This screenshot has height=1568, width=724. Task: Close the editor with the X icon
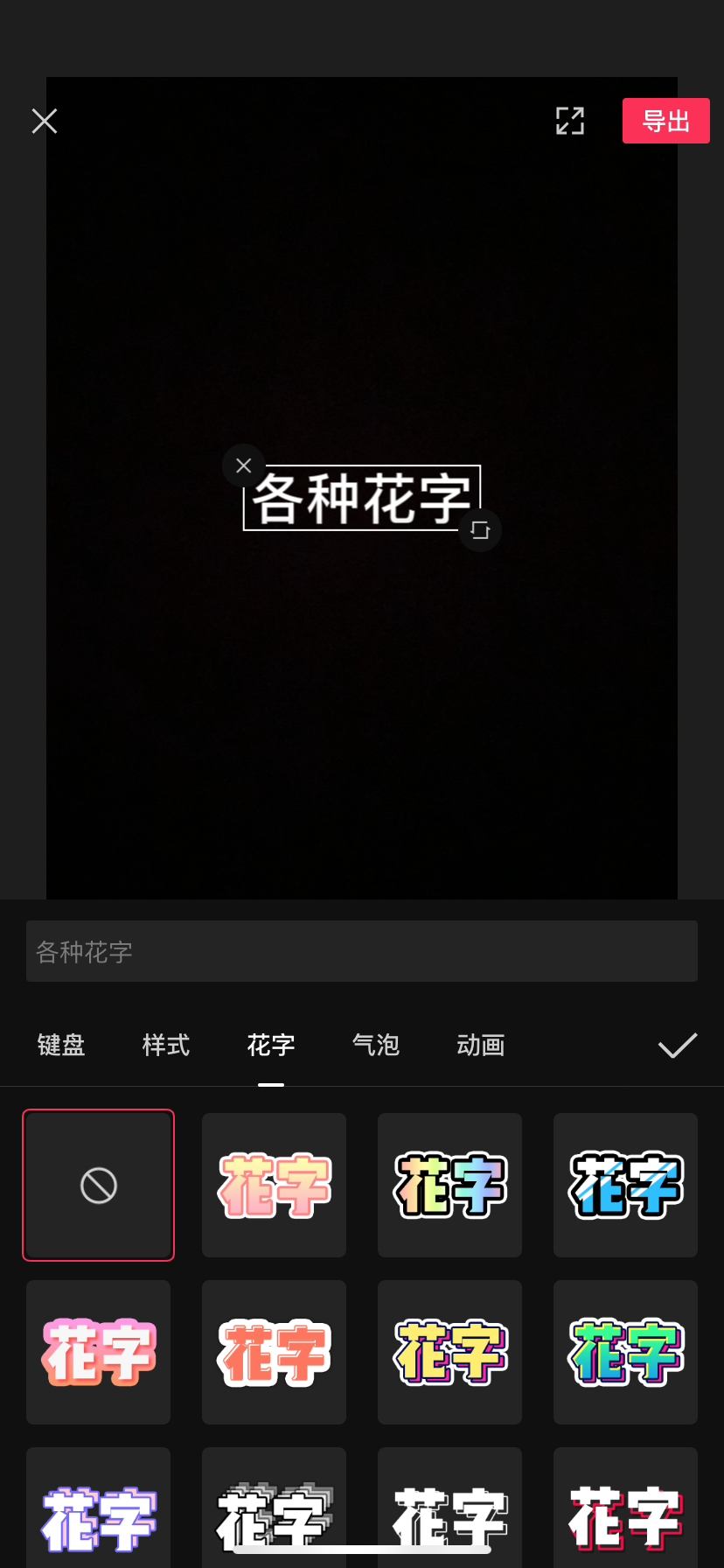pyautogui.click(x=45, y=121)
